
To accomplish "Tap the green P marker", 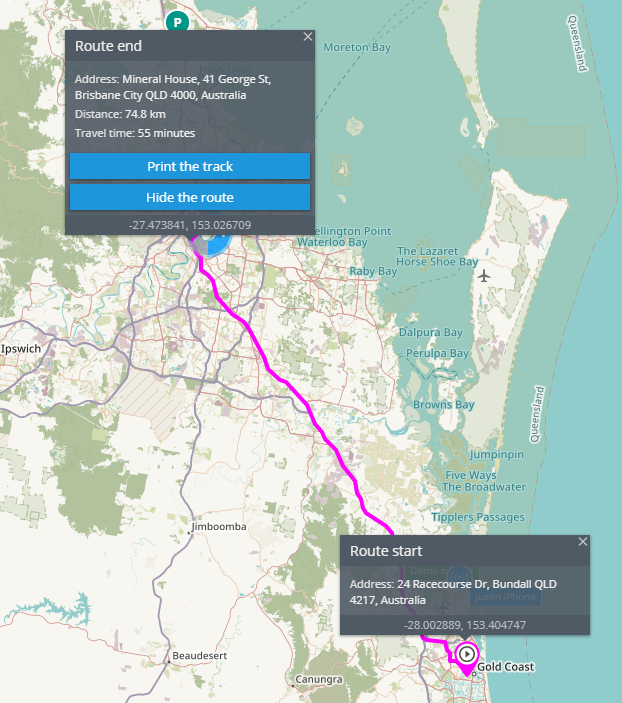I will [177, 20].
